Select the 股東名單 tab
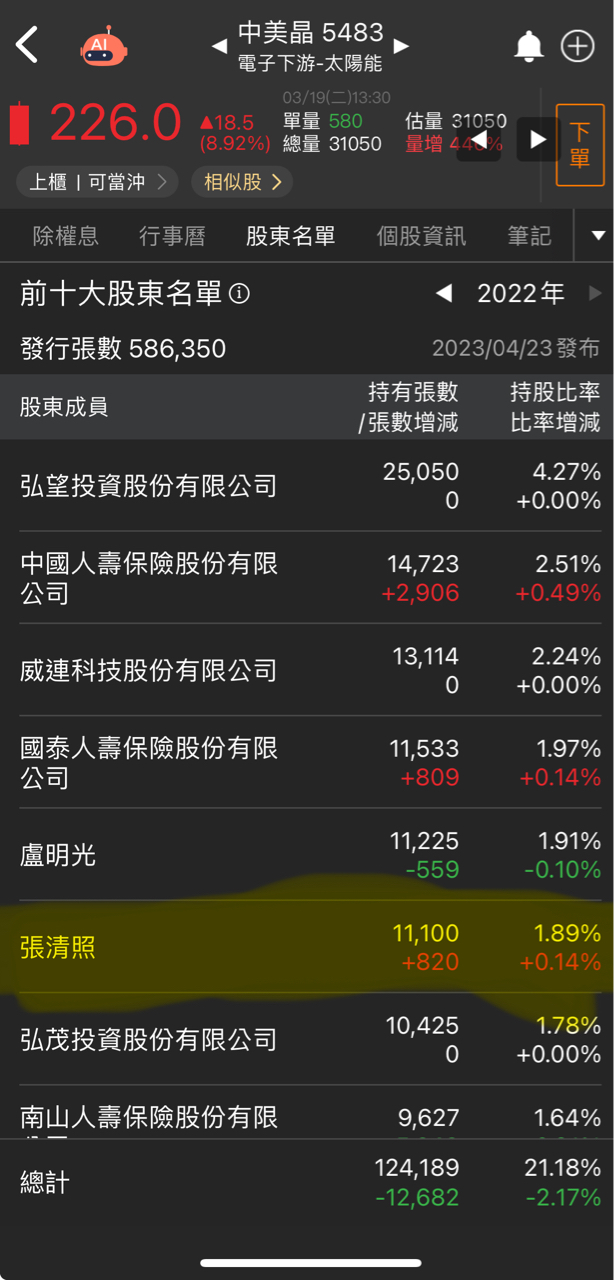614x1280 pixels. click(291, 236)
